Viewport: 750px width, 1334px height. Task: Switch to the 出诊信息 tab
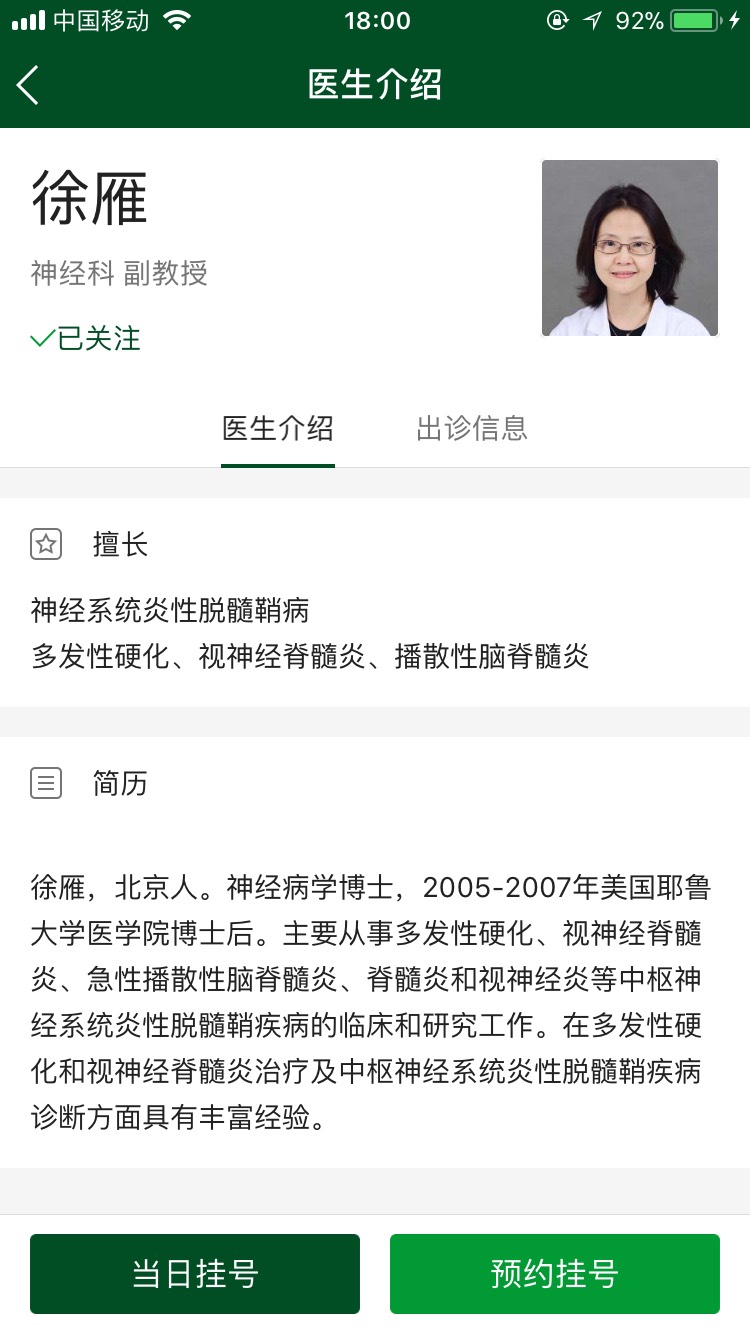471,429
